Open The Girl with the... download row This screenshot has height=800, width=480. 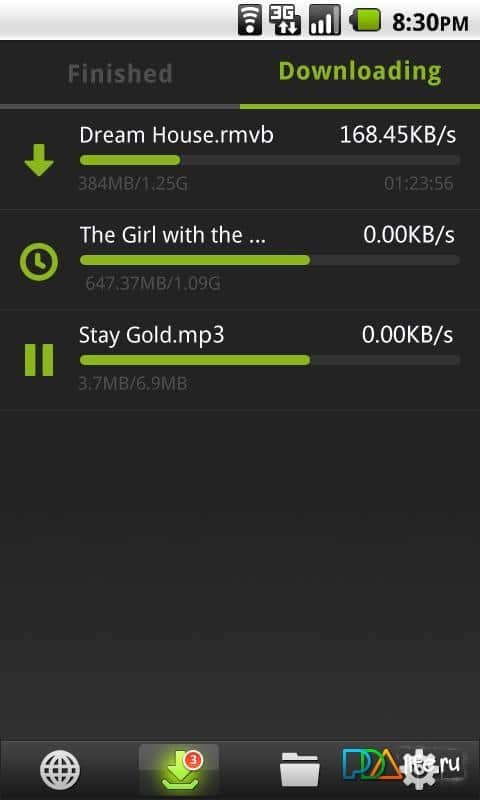(x=240, y=260)
